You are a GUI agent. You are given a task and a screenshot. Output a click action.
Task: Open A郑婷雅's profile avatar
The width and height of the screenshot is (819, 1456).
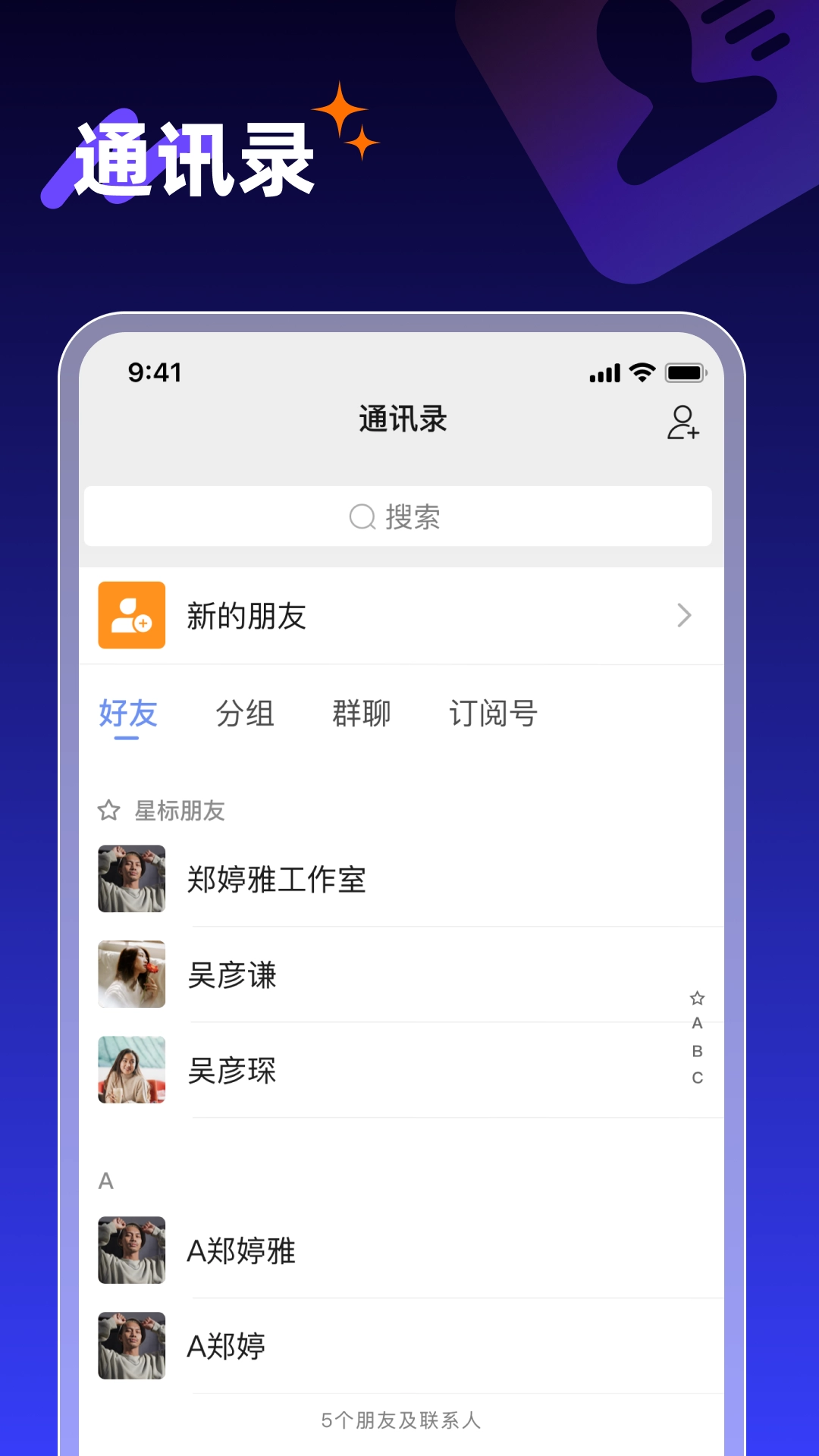click(x=131, y=1250)
